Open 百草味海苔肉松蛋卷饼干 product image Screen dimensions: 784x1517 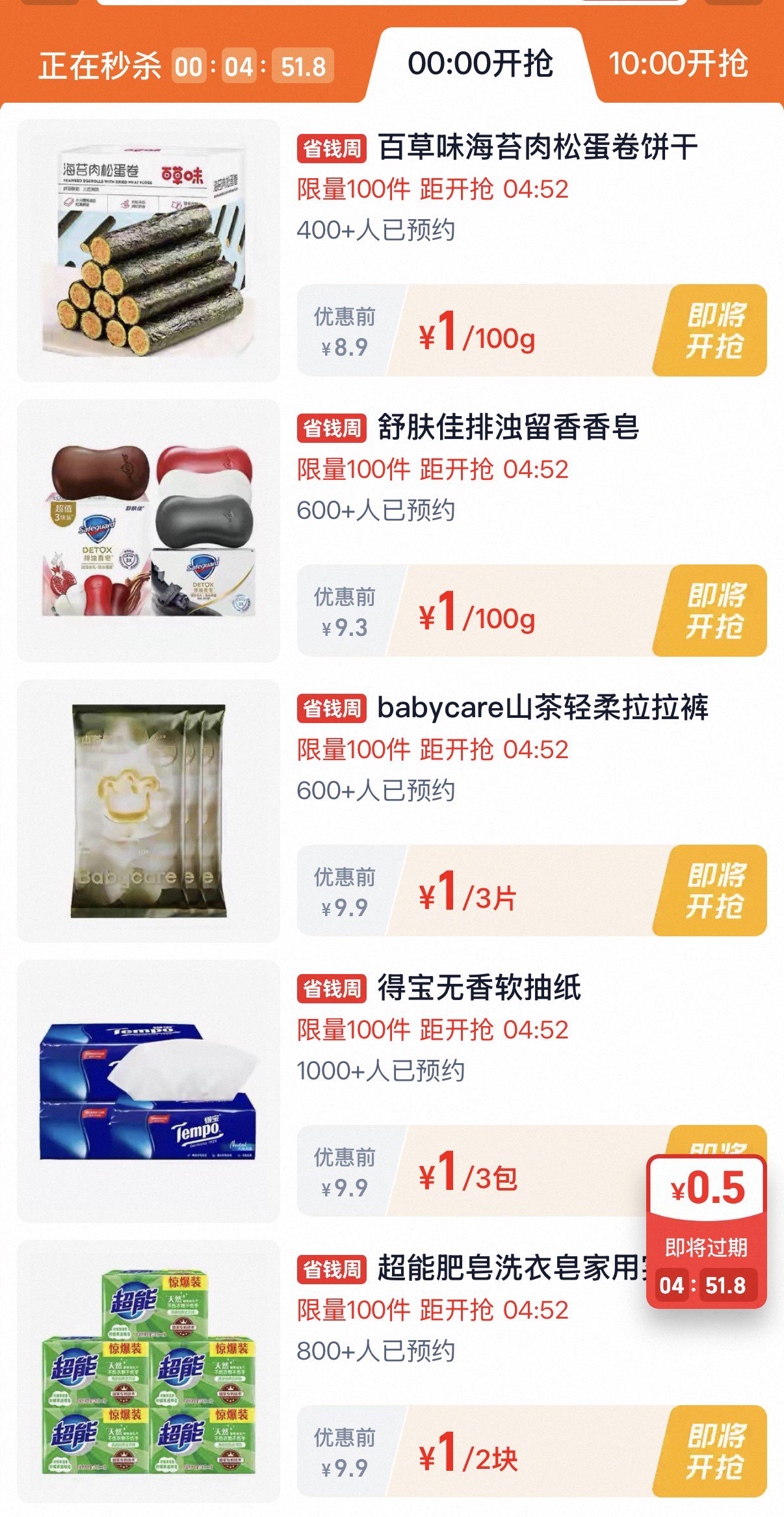pyautogui.click(x=148, y=250)
